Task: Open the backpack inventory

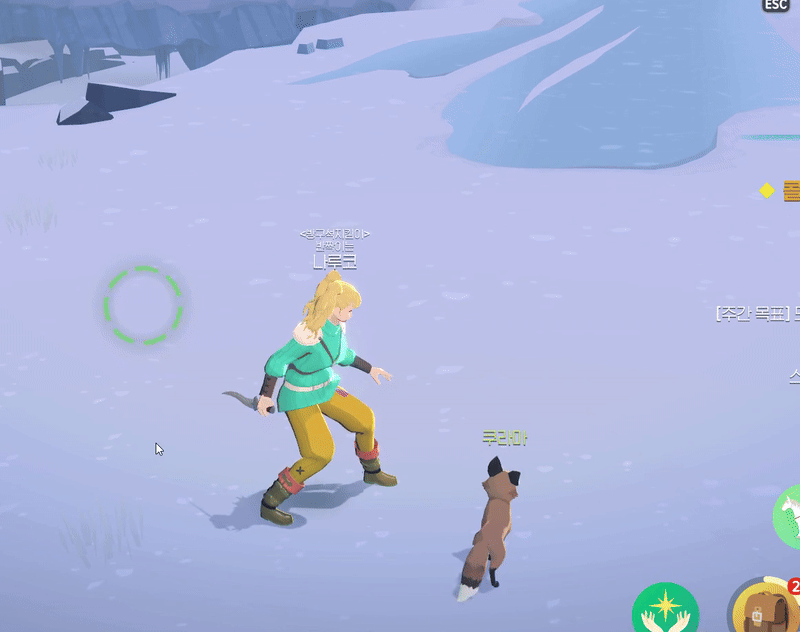Action: [764, 610]
